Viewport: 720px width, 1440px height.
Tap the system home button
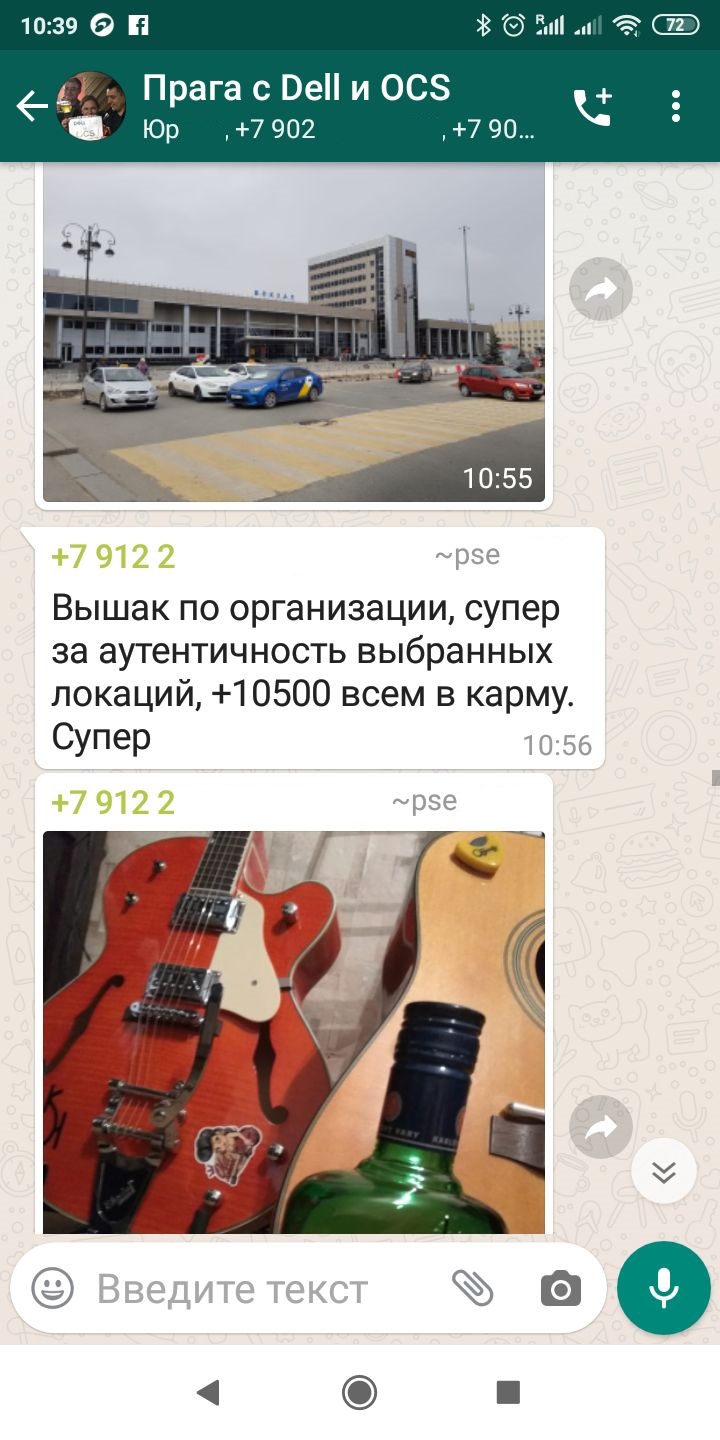[359, 1392]
